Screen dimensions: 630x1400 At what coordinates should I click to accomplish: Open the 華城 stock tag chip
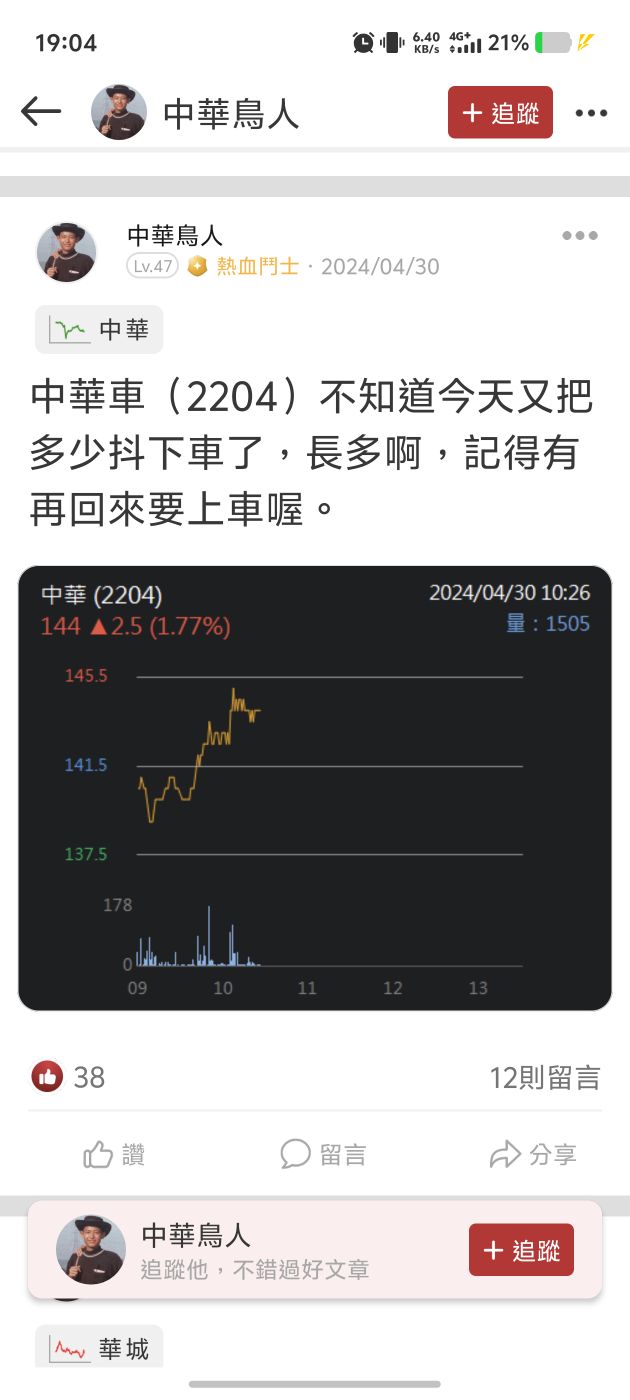99,1349
